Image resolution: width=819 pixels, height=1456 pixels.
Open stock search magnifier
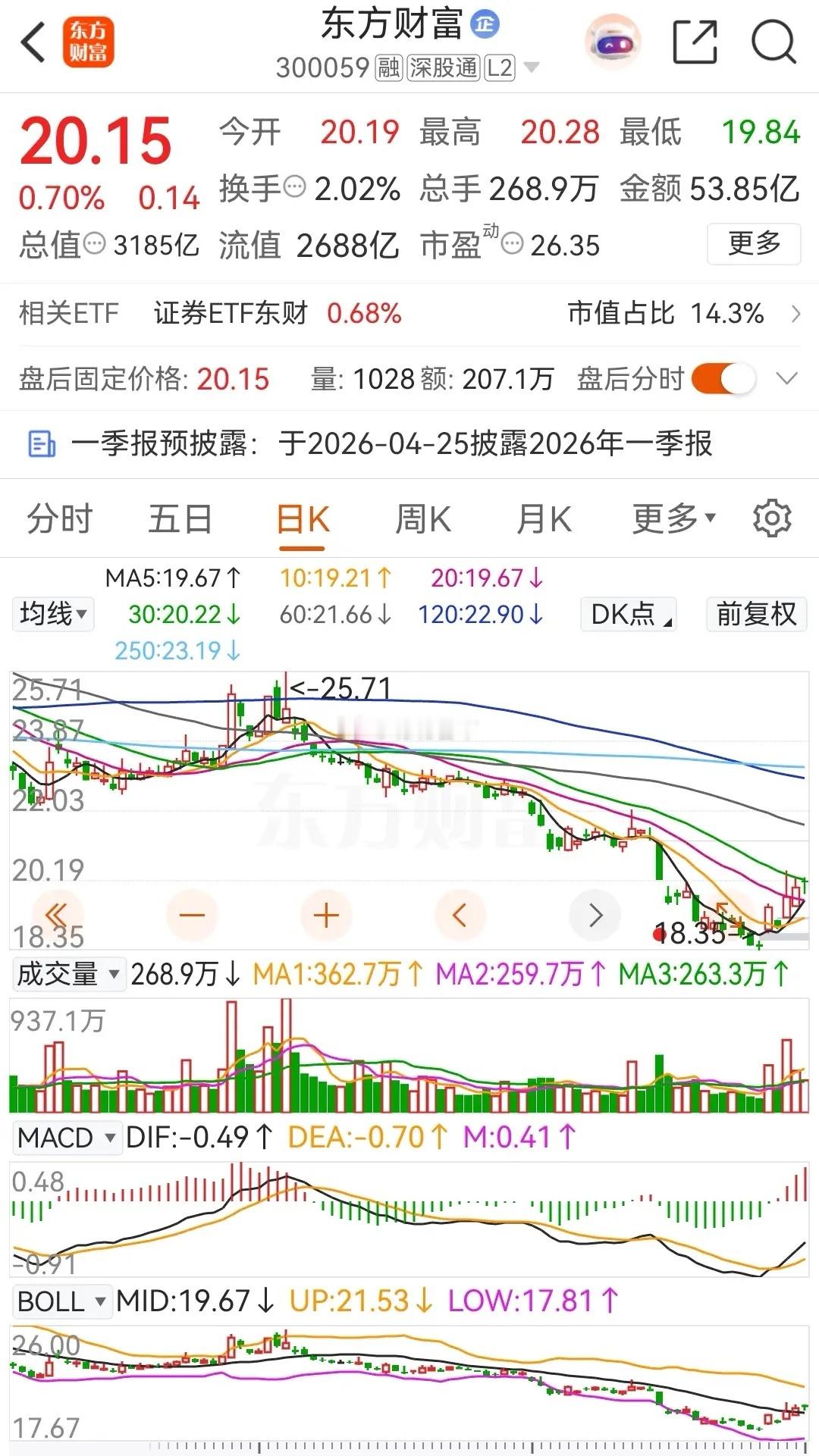pyautogui.click(x=773, y=42)
